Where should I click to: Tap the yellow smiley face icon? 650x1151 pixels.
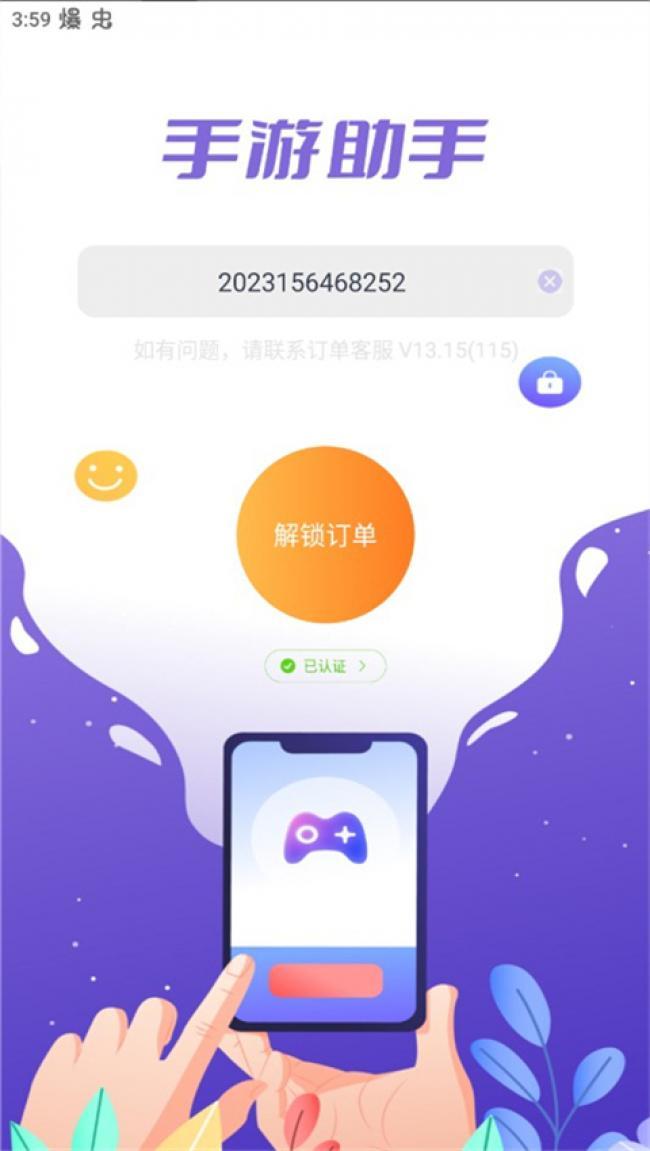[x=106, y=476]
